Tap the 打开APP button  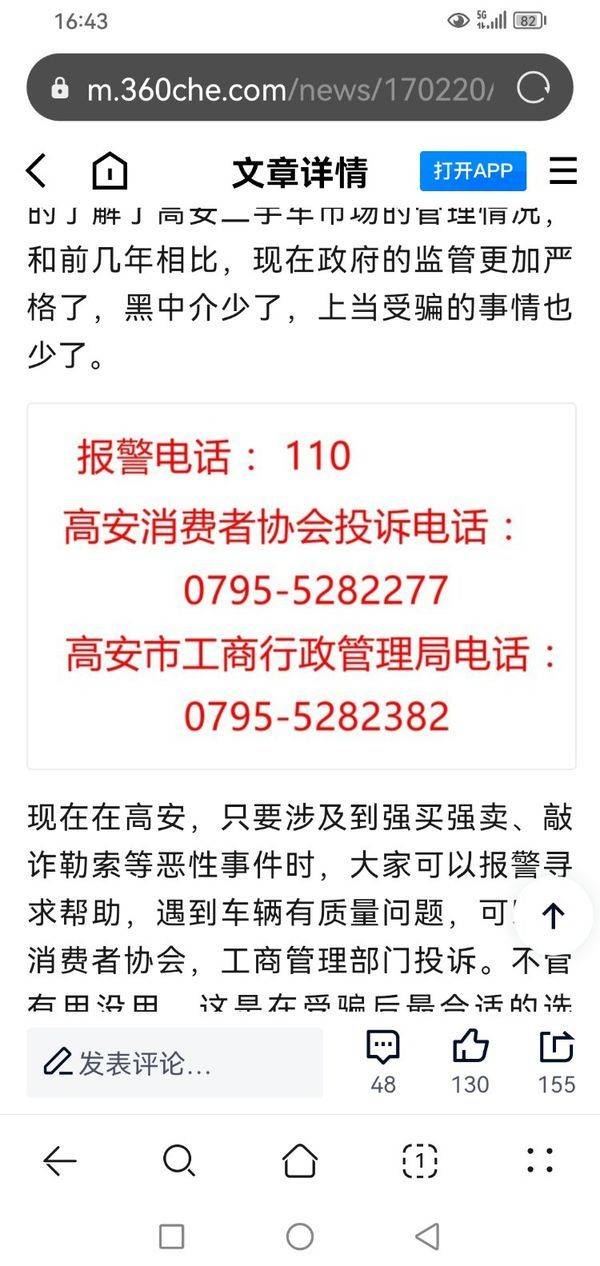[x=472, y=171]
